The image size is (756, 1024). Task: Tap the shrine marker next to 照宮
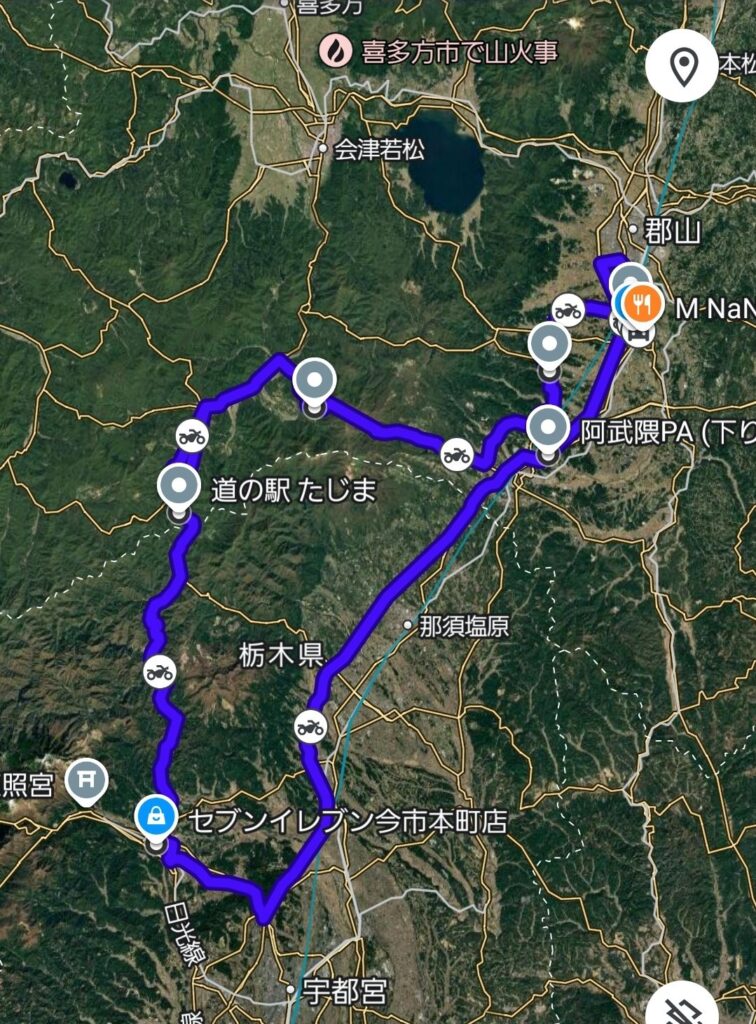[87, 779]
